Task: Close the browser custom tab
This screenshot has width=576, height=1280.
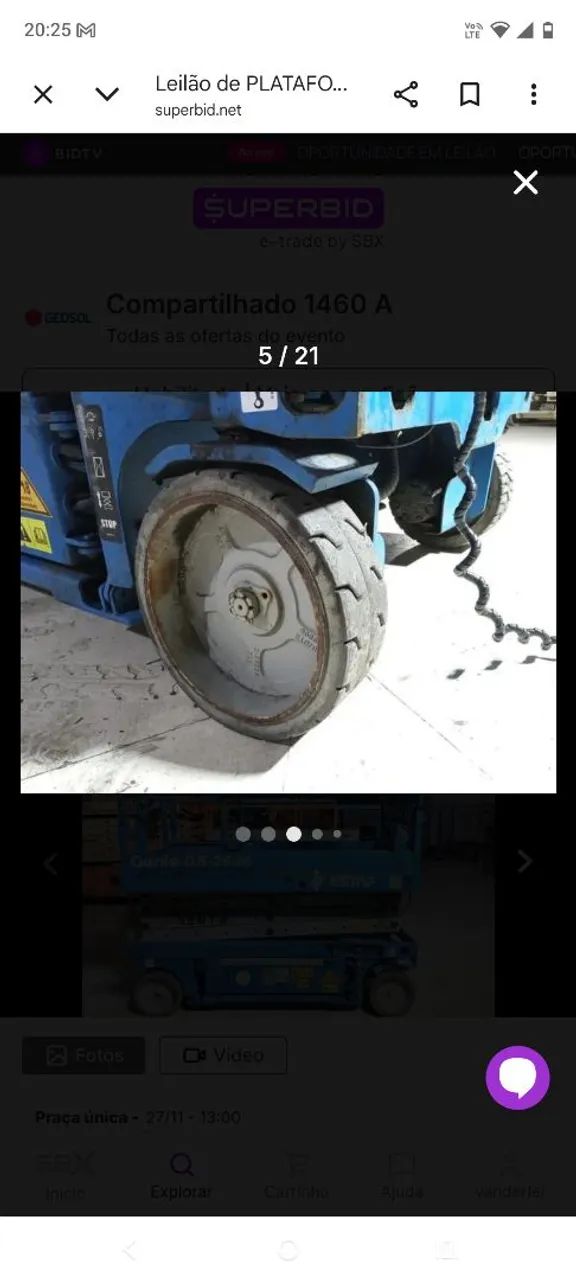Action: [x=43, y=94]
